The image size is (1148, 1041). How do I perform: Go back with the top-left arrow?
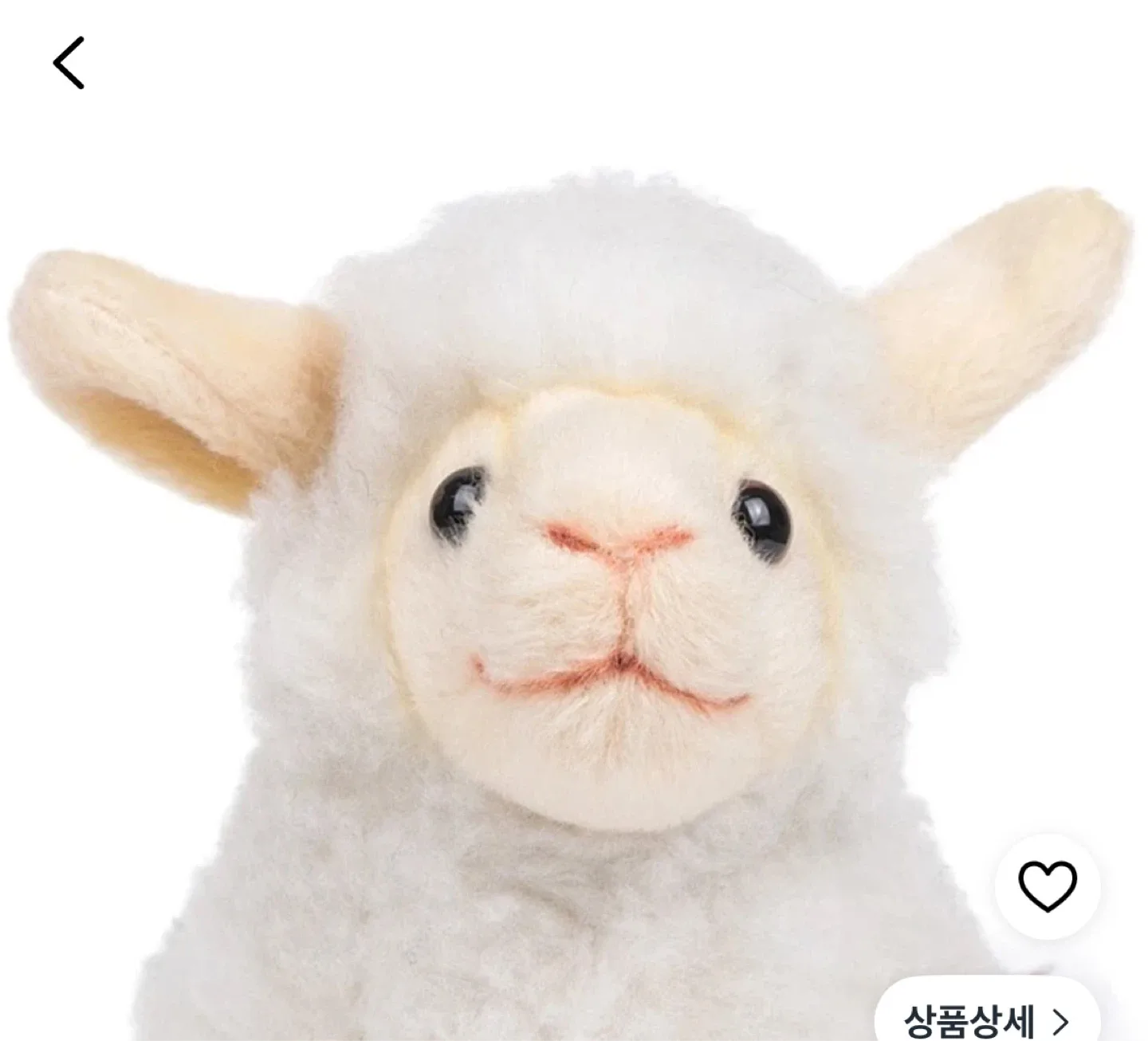tap(69, 63)
